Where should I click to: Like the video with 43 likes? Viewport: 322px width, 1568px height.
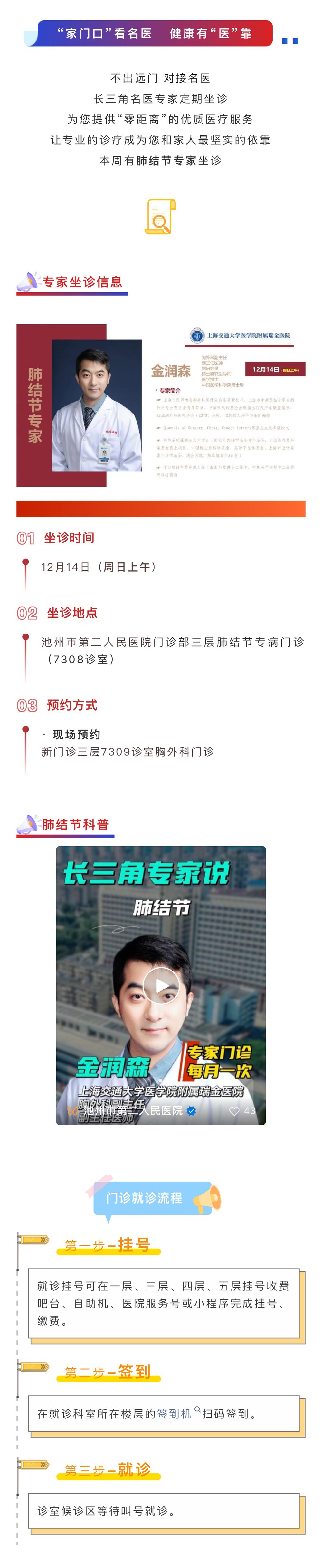234,1111
